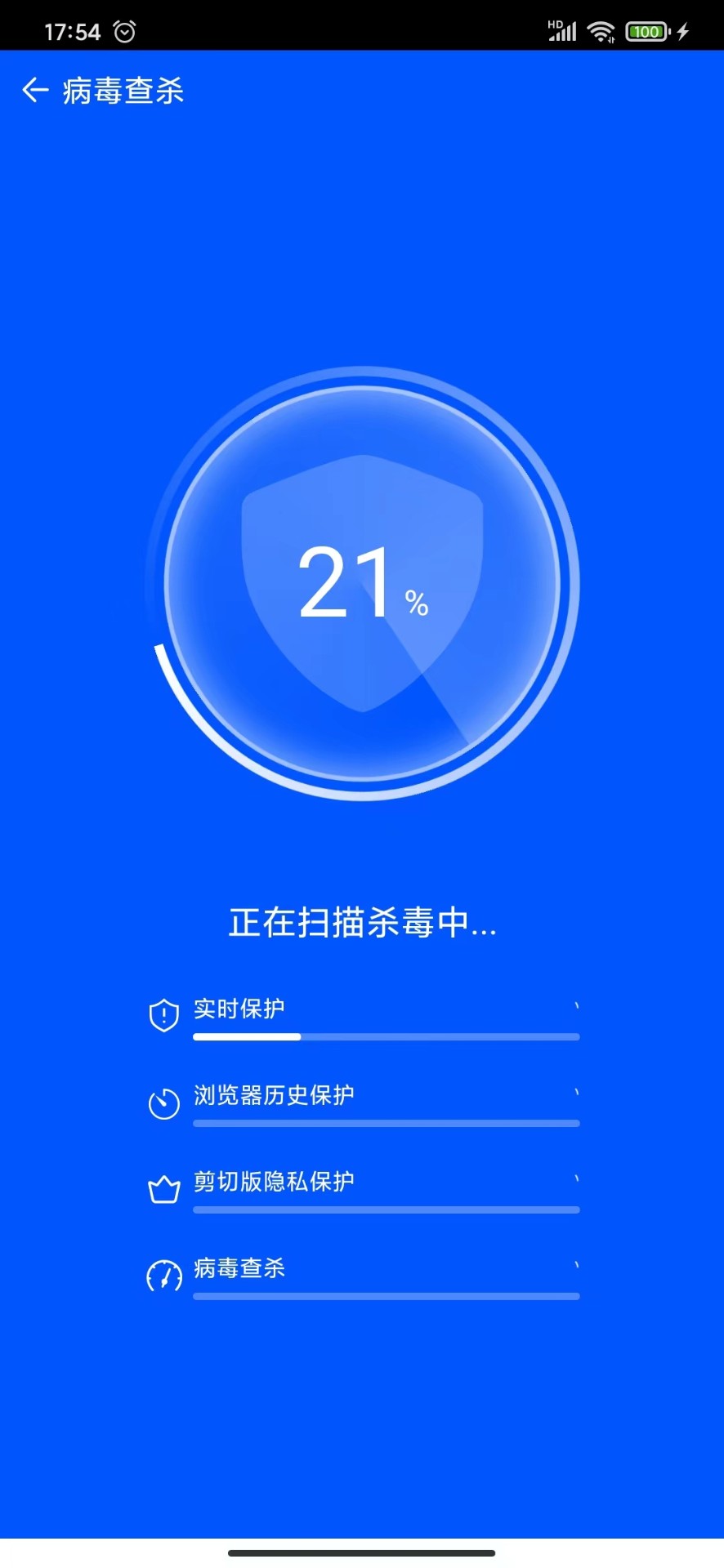Click the gauge icon next to 病毒查杀
This screenshot has height=1568, width=724.
[x=163, y=1274]
